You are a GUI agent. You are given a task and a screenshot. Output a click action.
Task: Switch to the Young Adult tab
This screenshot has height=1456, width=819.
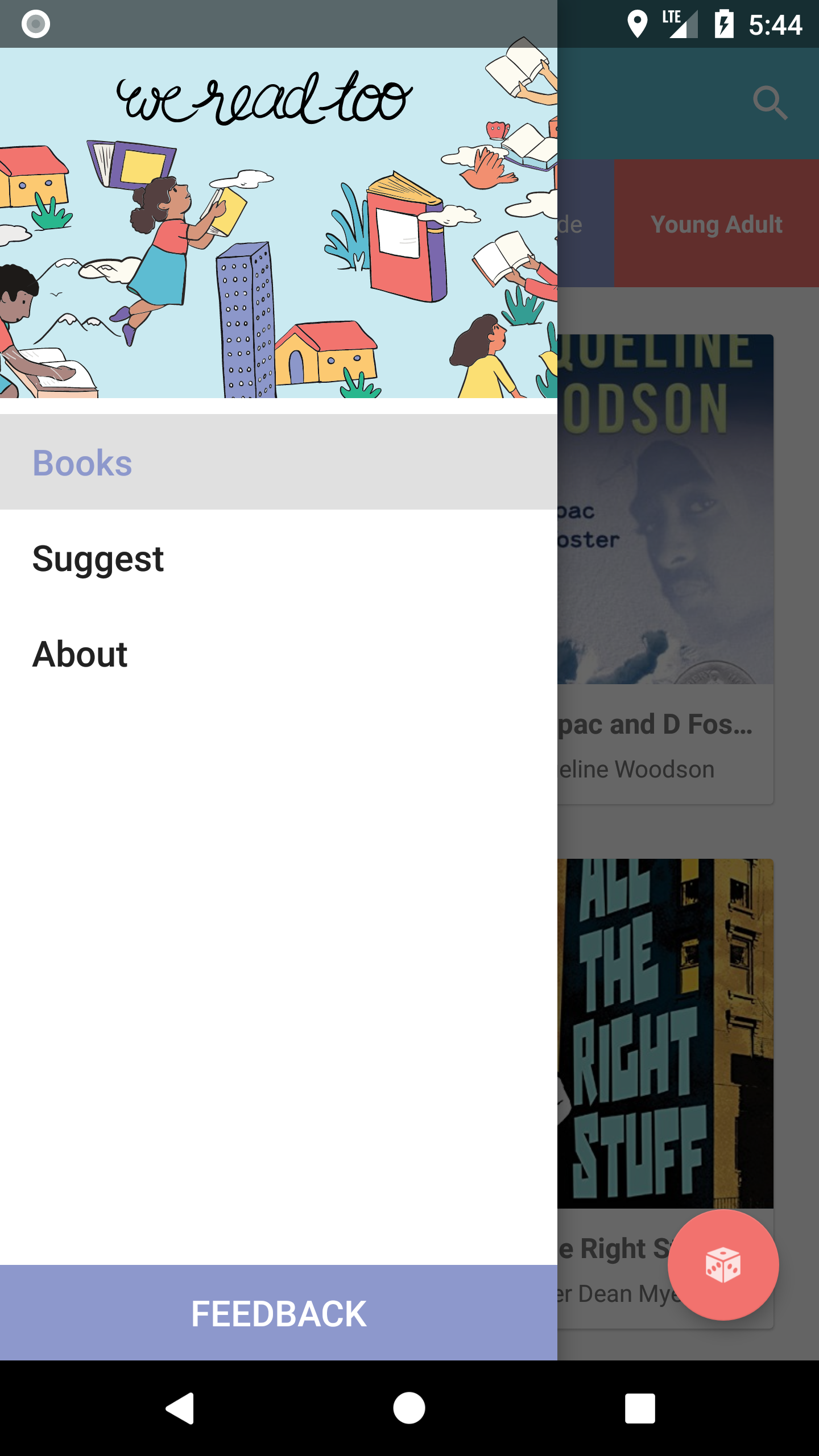click(717, 224)
